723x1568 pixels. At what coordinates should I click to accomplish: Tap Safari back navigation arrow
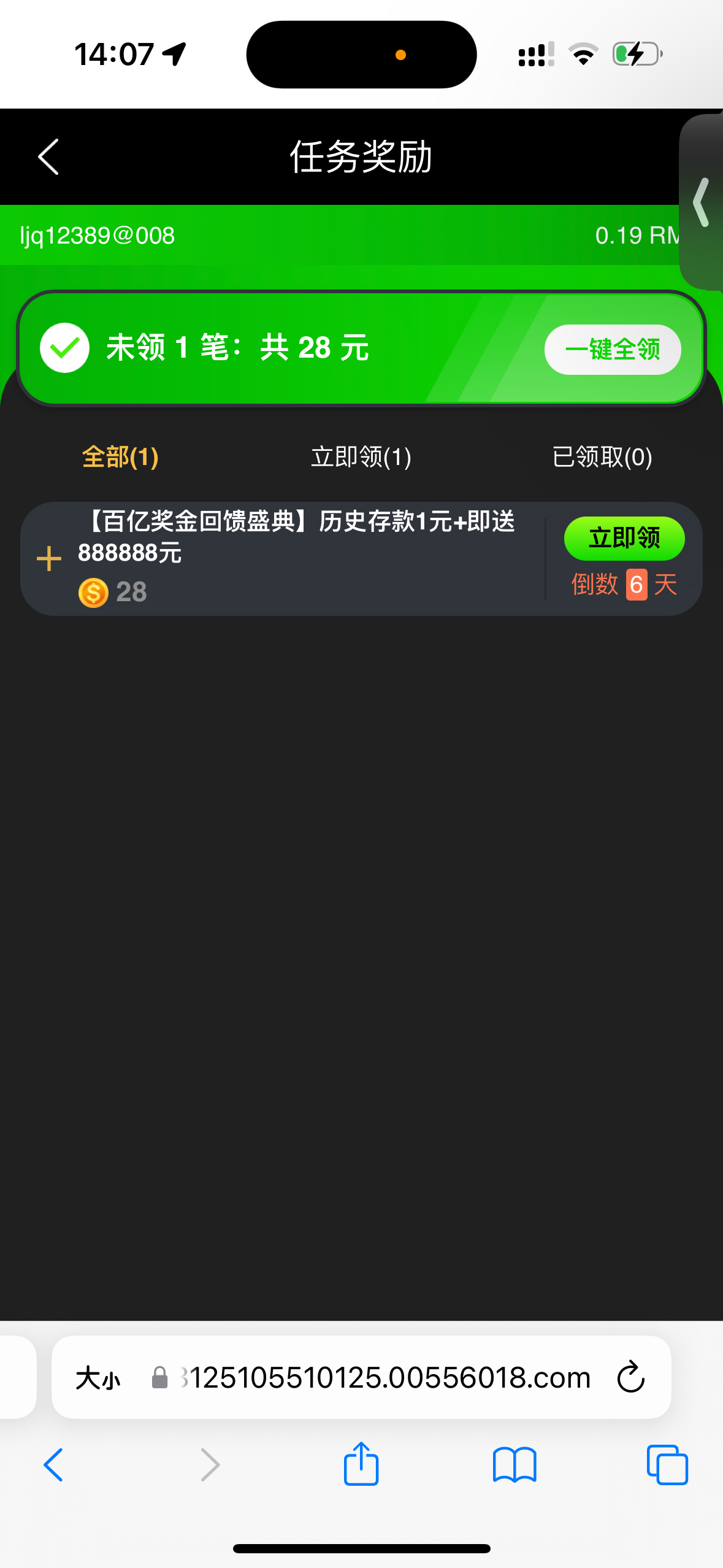(53, 1464)
